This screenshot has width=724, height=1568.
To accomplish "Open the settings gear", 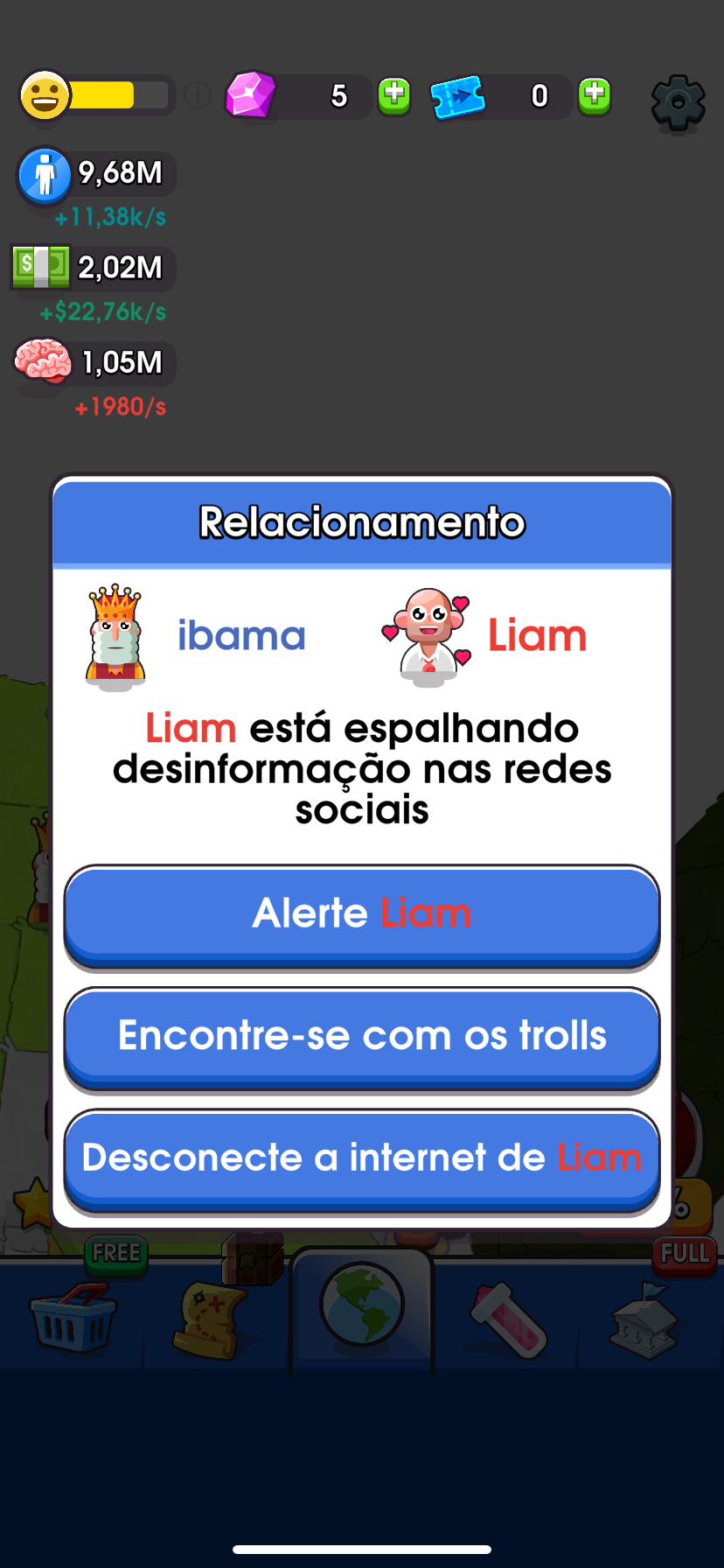I will click(x=678, y=101).
